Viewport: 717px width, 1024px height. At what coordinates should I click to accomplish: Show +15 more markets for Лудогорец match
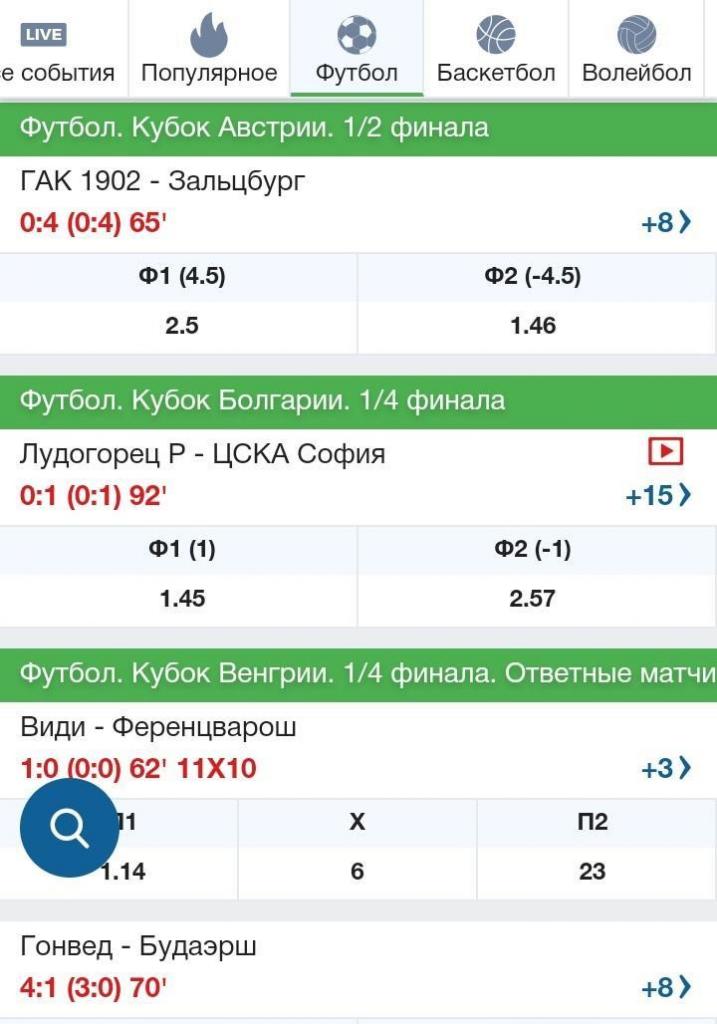pos(658,495)
